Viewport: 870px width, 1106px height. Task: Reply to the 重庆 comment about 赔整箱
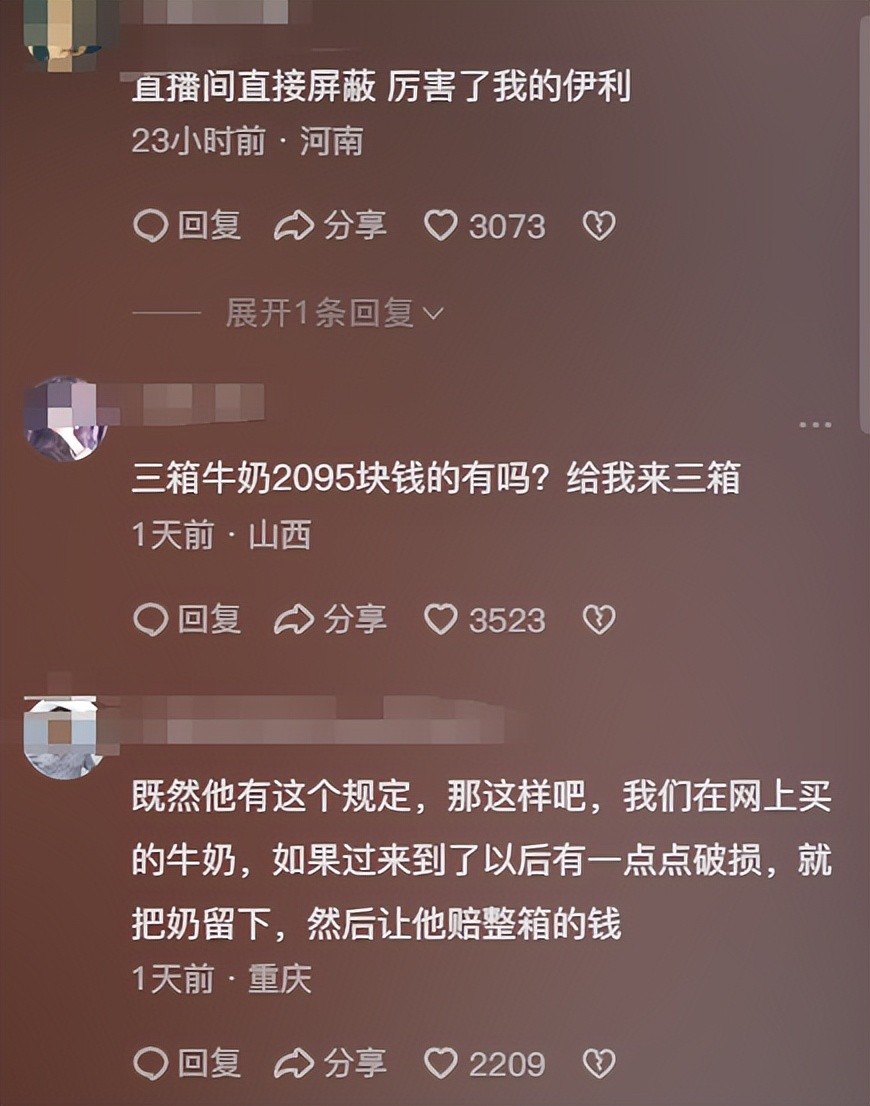point(187,1062)
